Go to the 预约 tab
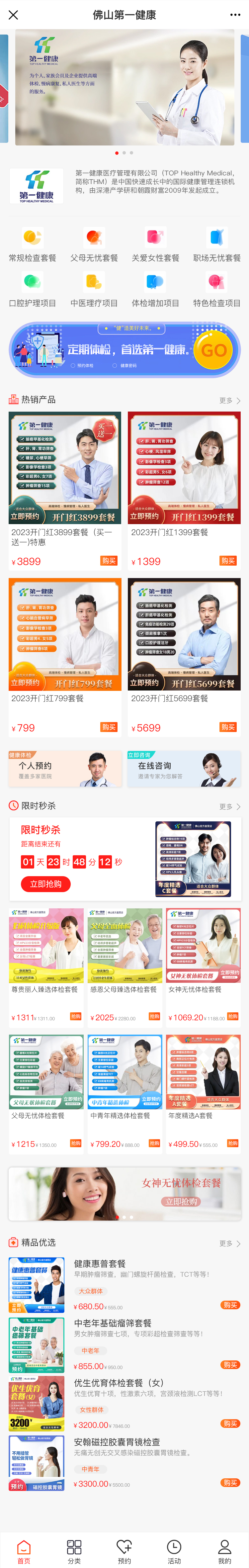The image size is (249, 1568). 124,1550
